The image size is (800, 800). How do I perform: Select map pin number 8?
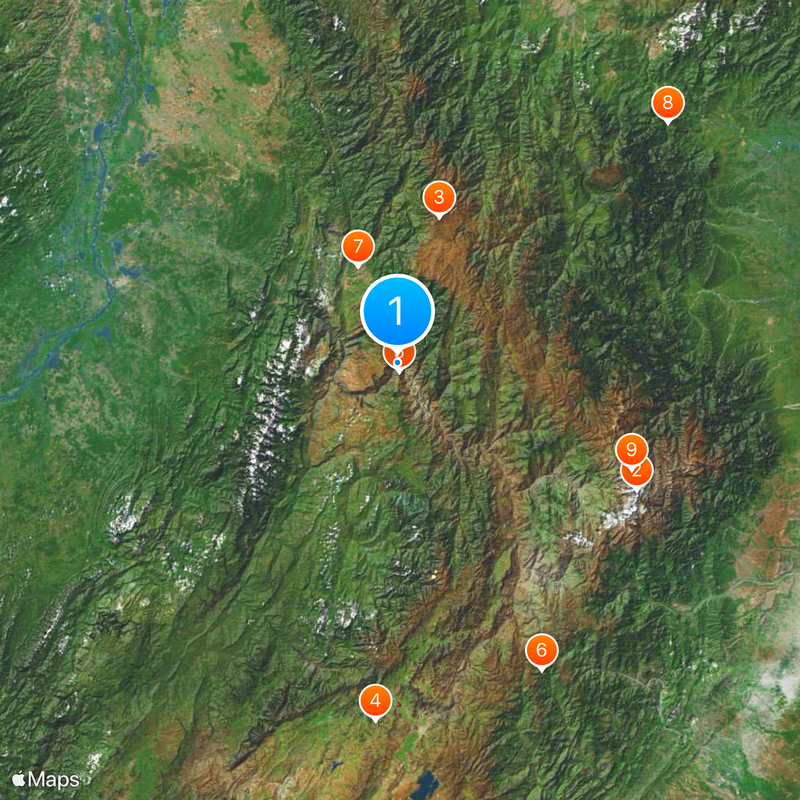point(667,102)
